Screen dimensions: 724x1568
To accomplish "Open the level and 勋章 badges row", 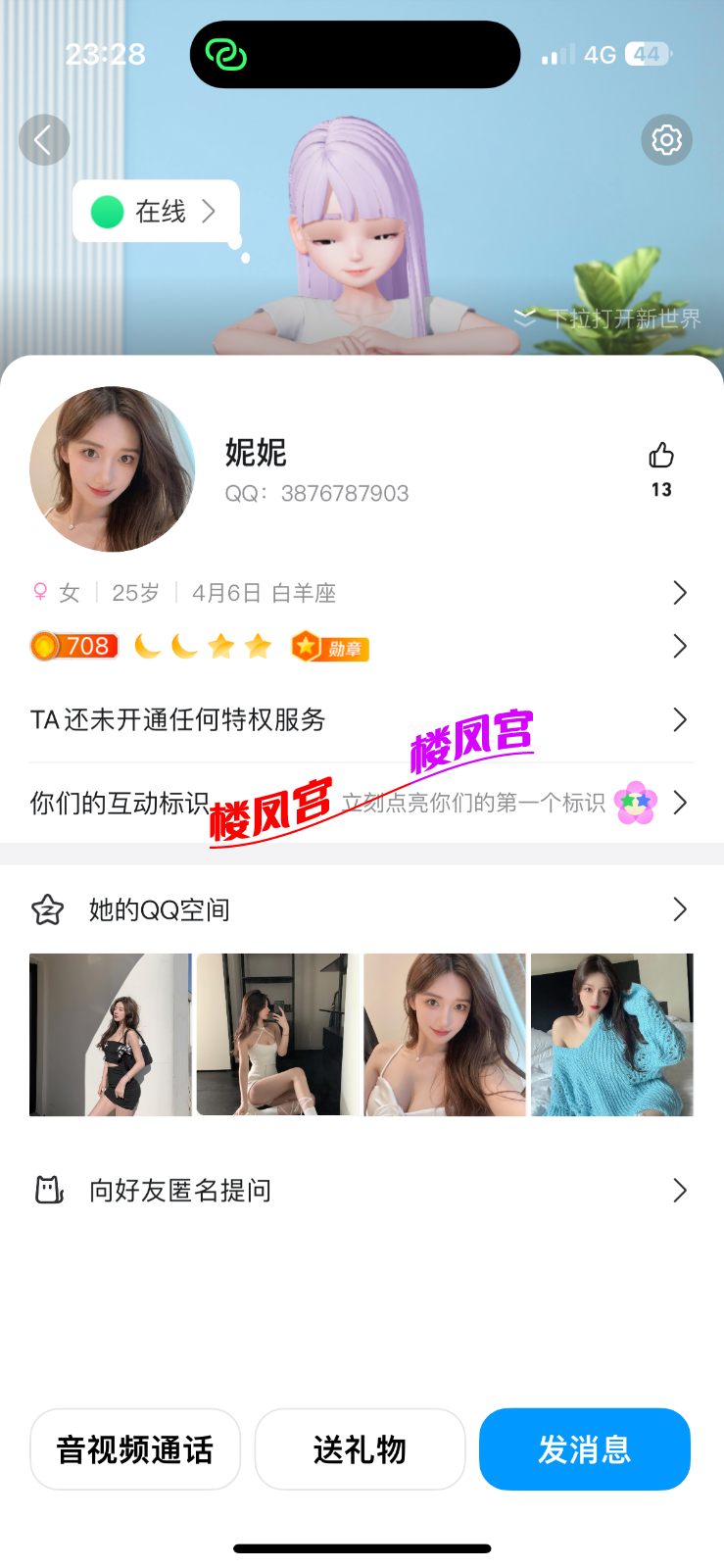I will (361, 647).
